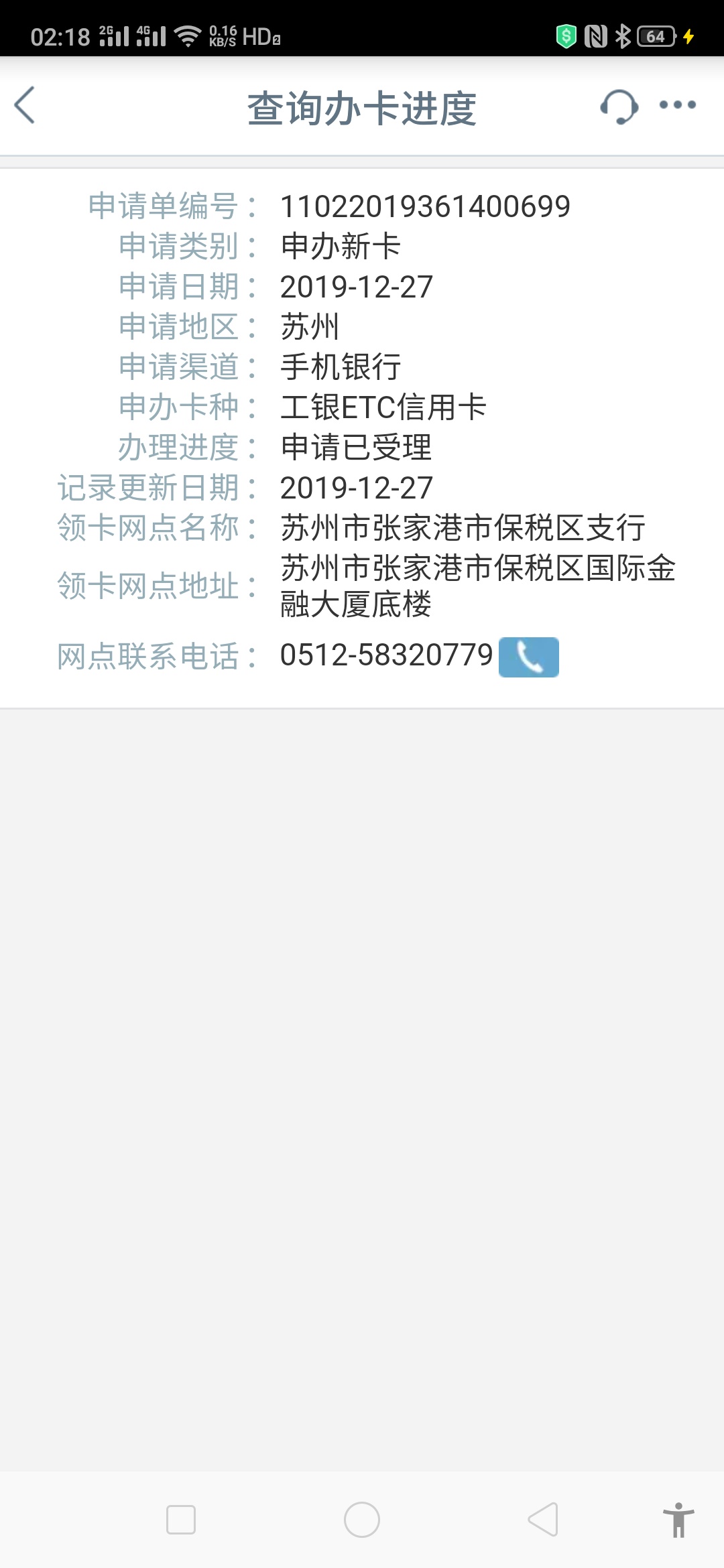Open recent apps with the square button
Screen dimensions: 724x1568
[x=181, y=1520]
